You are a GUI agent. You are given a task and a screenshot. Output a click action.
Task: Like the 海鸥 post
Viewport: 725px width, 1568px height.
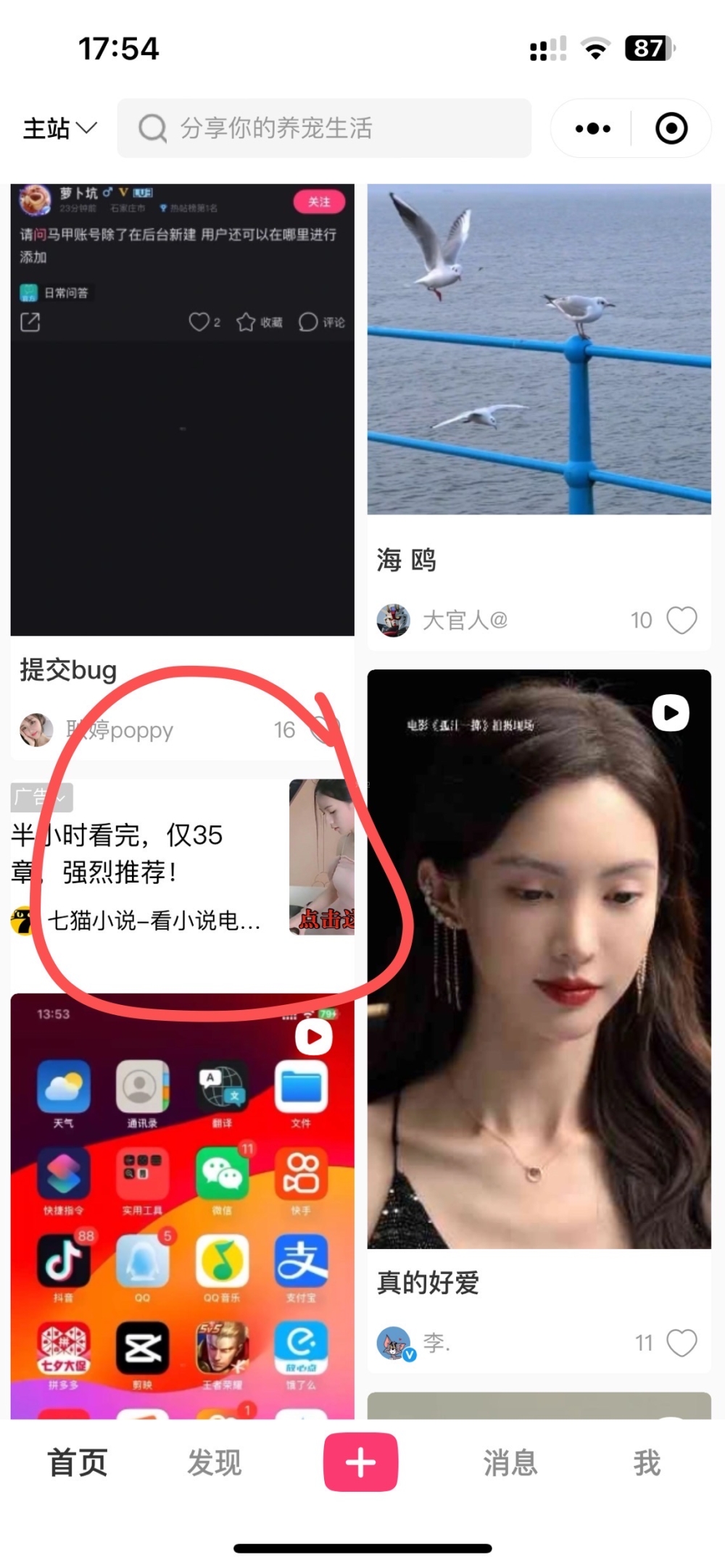[681, 620]
